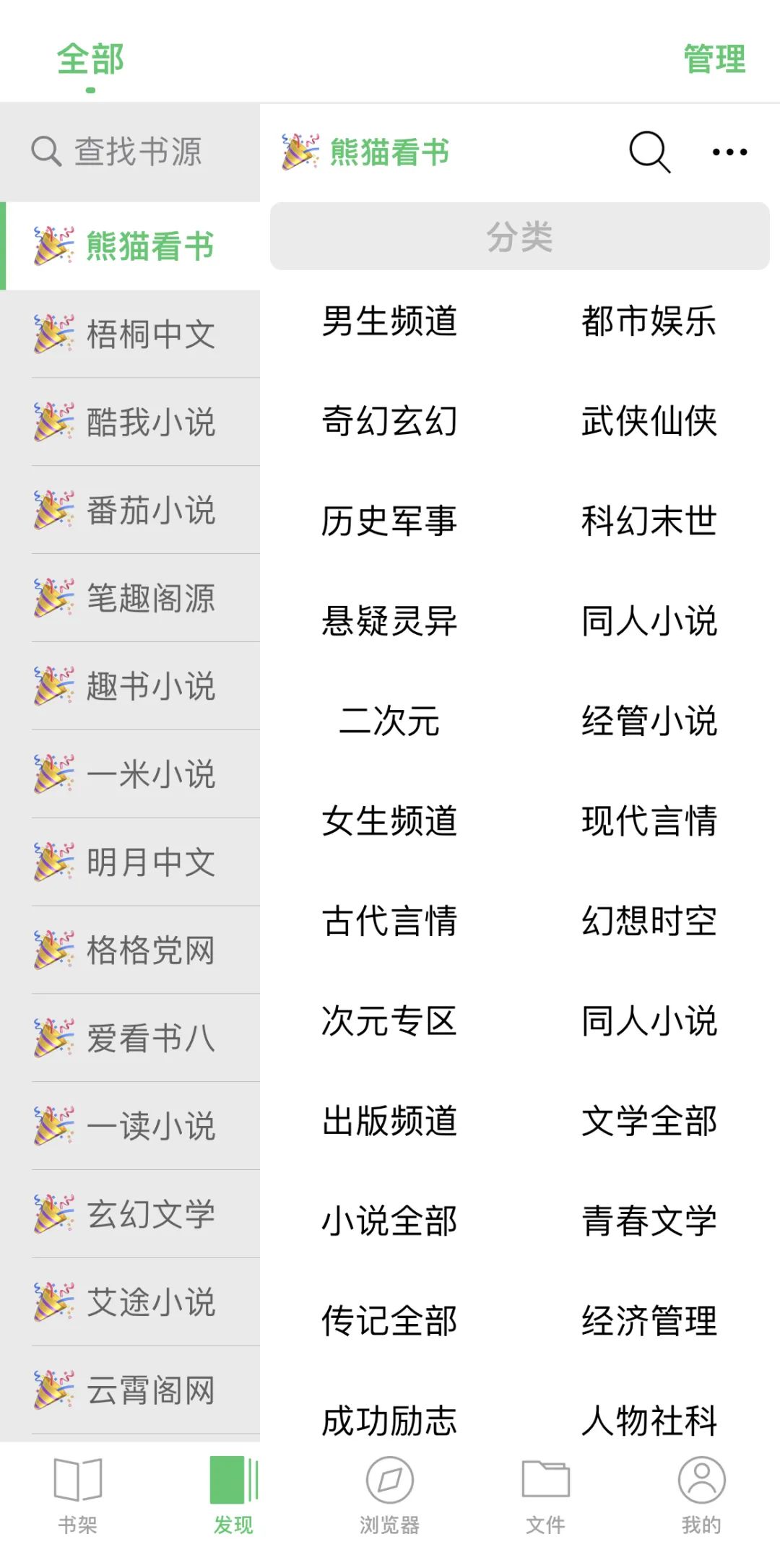
Task: Open 管理 to manage book sources
Action: (714, 59)
